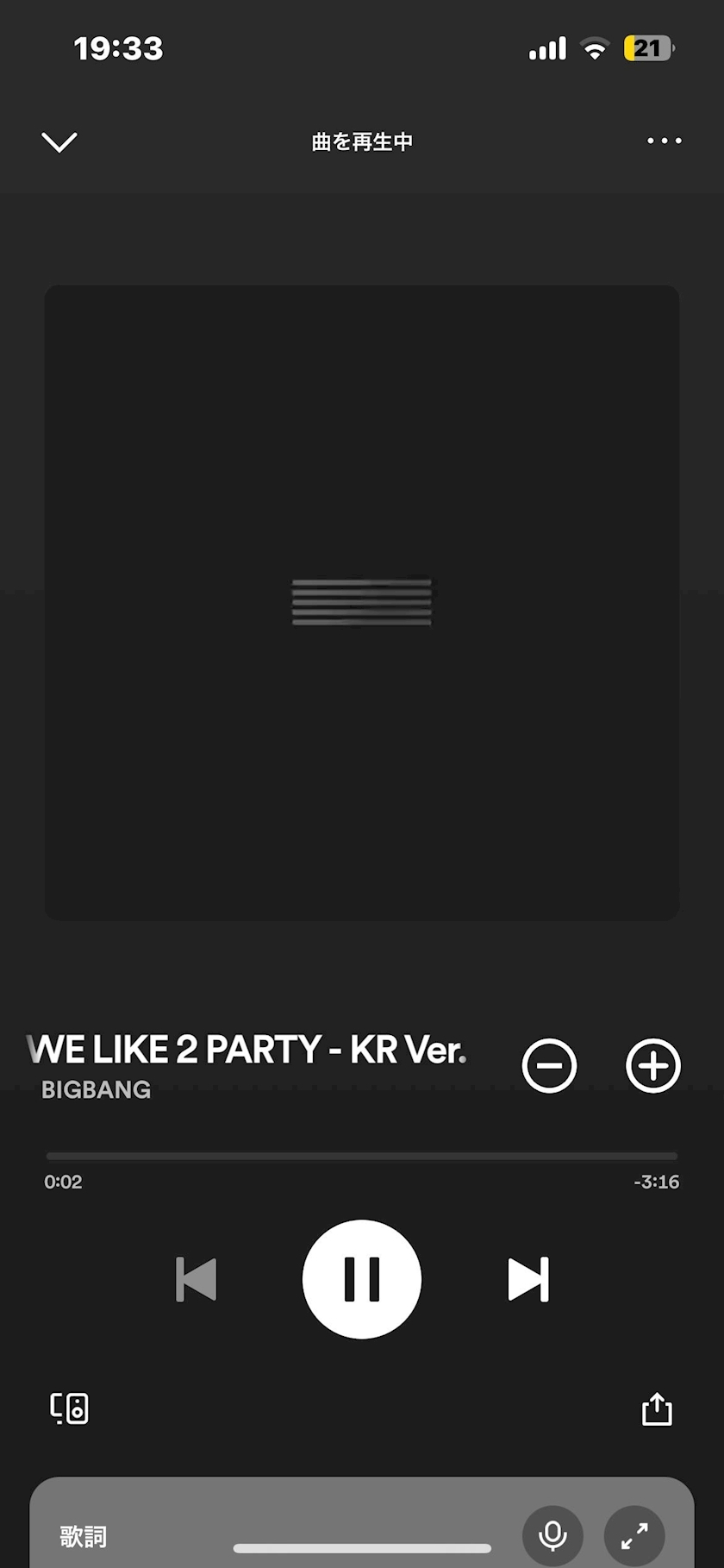The image size is (724, 1568).
Task: Tap the playback progress bar
Action: [x=362, y=1156]
